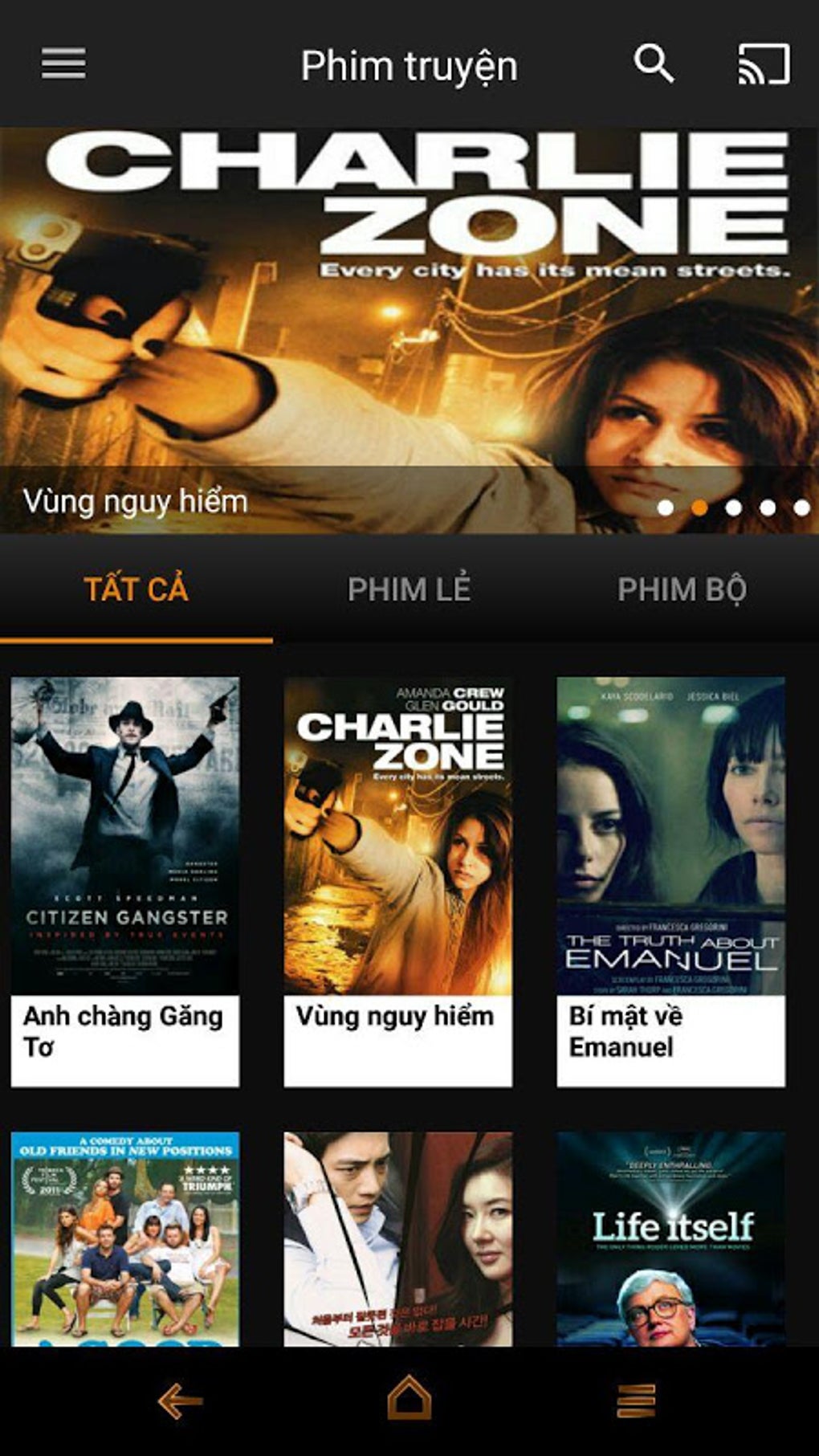Switch to the PHIM LẺ tab
819x1456 pixels.
point(409,589)
